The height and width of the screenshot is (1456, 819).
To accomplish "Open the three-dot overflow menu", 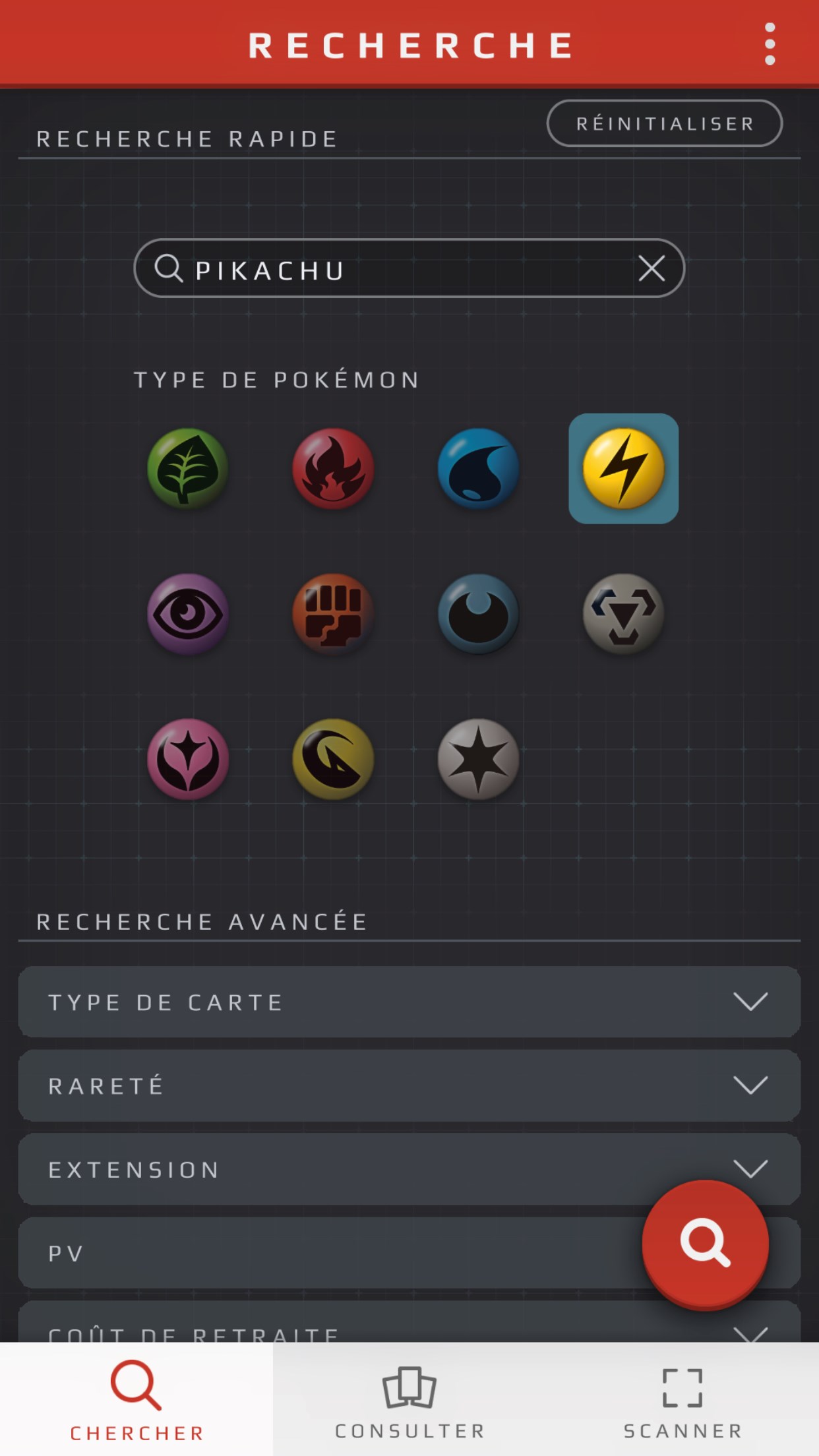I will [770, 44].
